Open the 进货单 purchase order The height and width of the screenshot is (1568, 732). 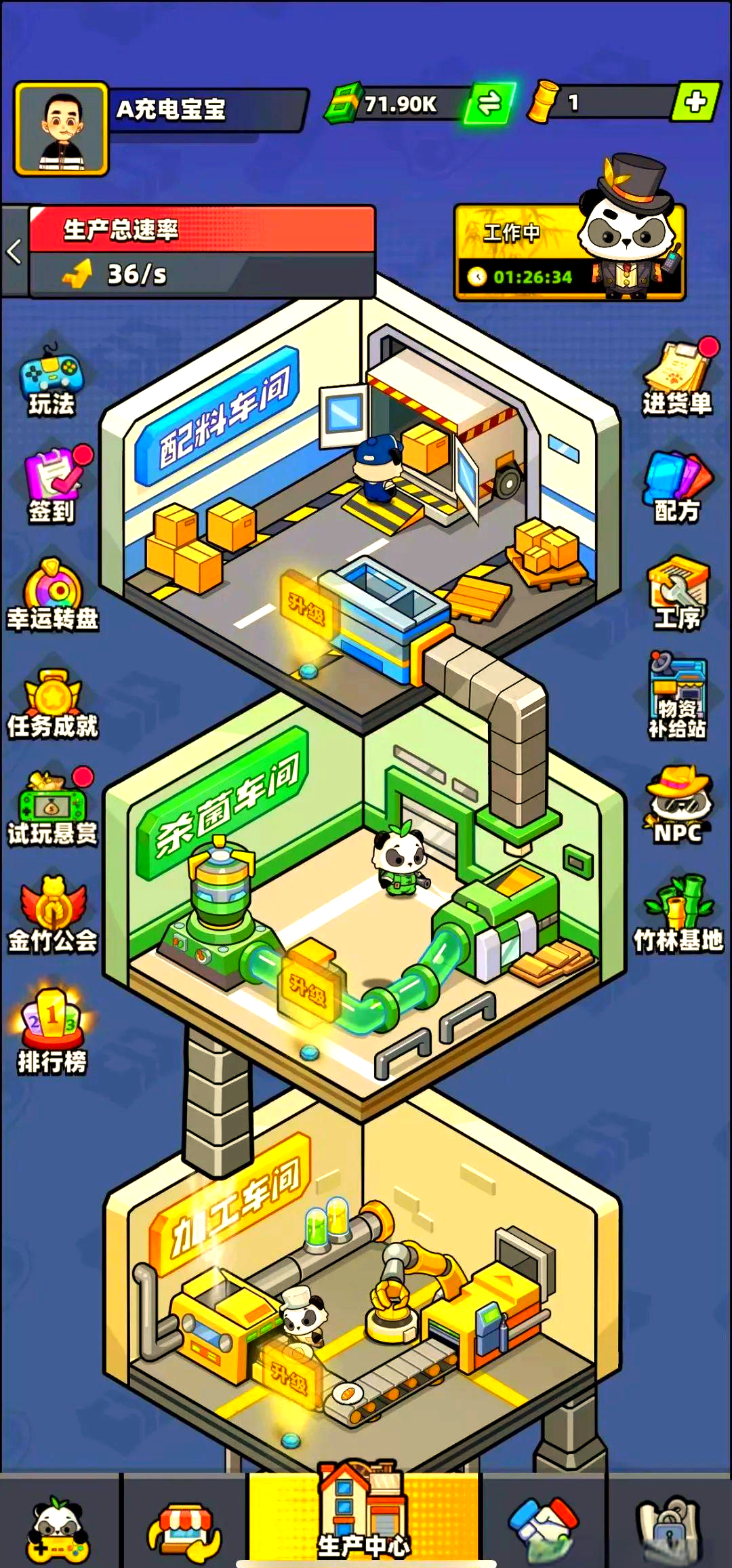pos(677,380)
